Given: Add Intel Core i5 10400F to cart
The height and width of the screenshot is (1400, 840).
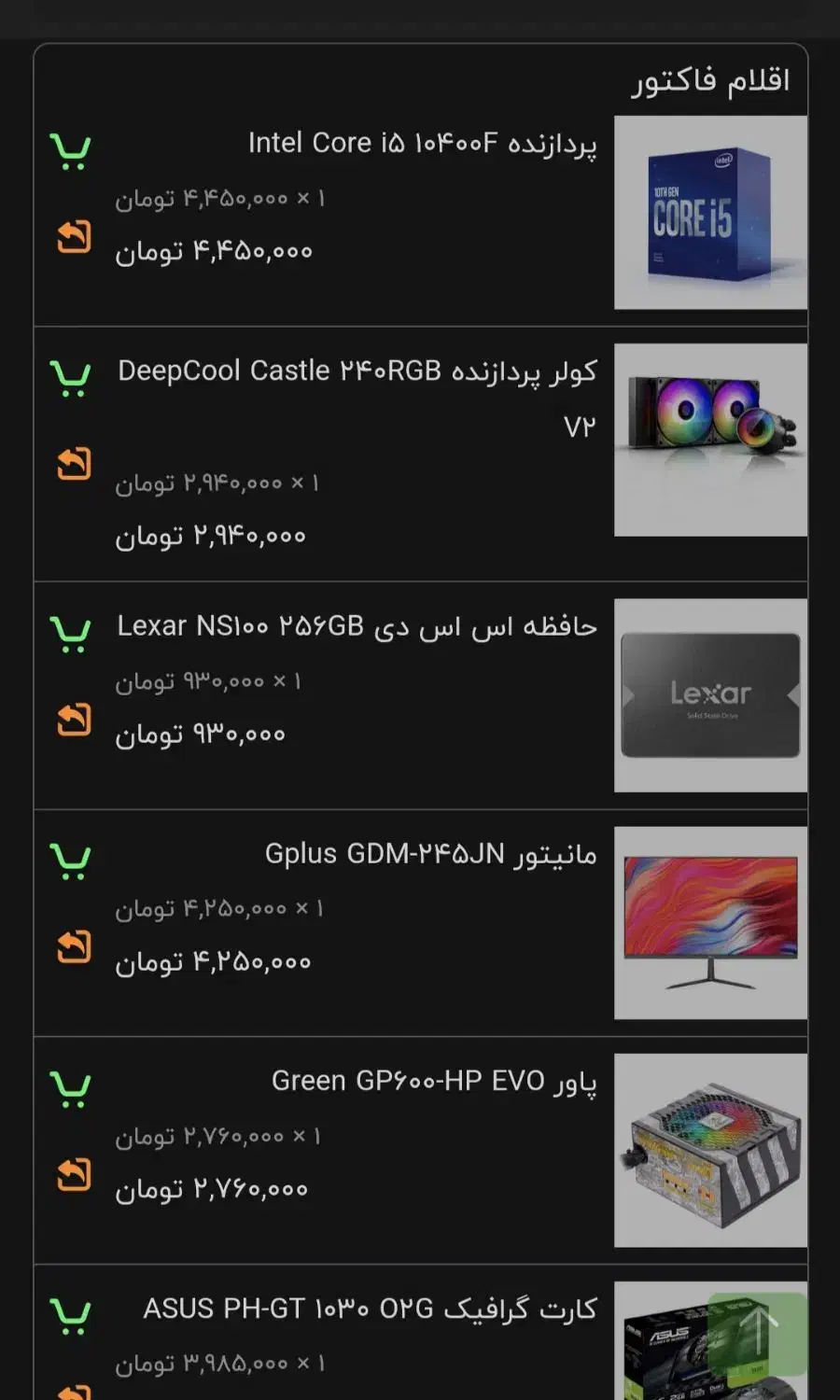Looking at the screenshot, I should [x=71, y=150].
